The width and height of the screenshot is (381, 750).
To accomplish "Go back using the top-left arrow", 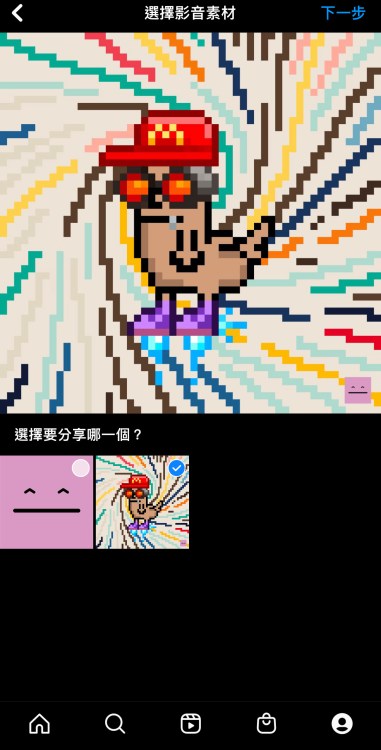I will (17, 13).
